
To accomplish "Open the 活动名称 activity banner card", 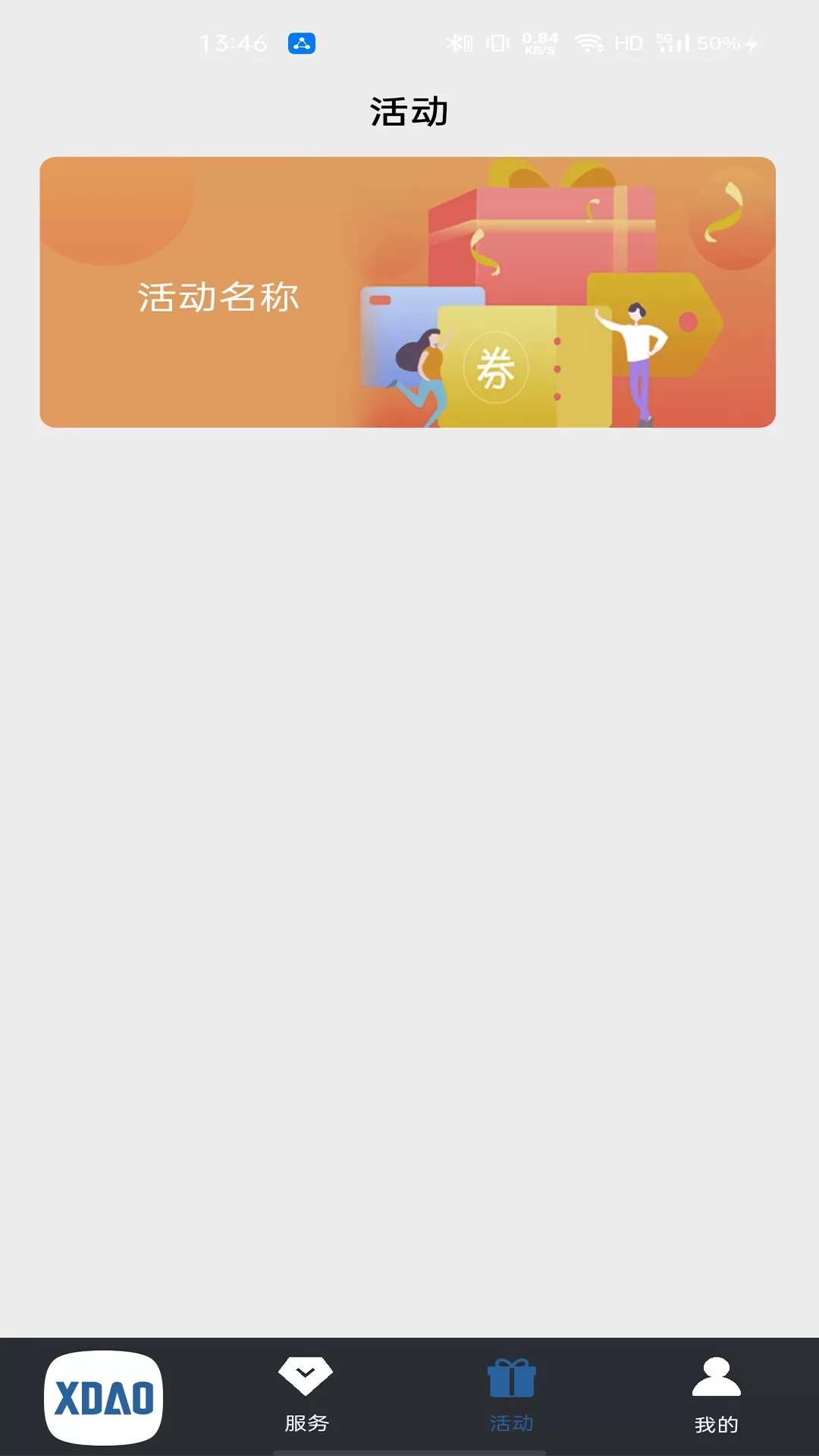I will tap(407, 292).
